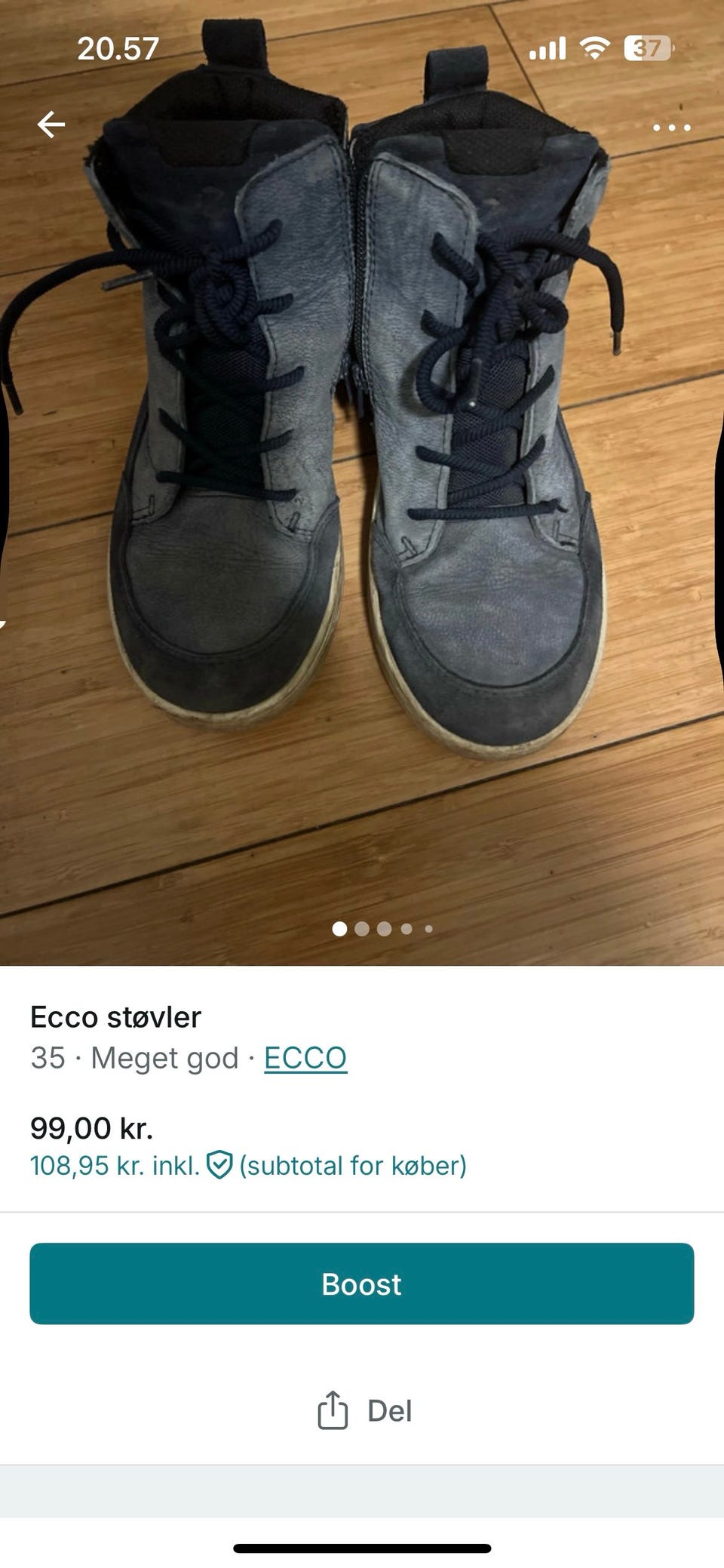724x1568 pixels.
Task: Open the ECCO brand link
Action: pyautogui.click(x=305, y=1058)
